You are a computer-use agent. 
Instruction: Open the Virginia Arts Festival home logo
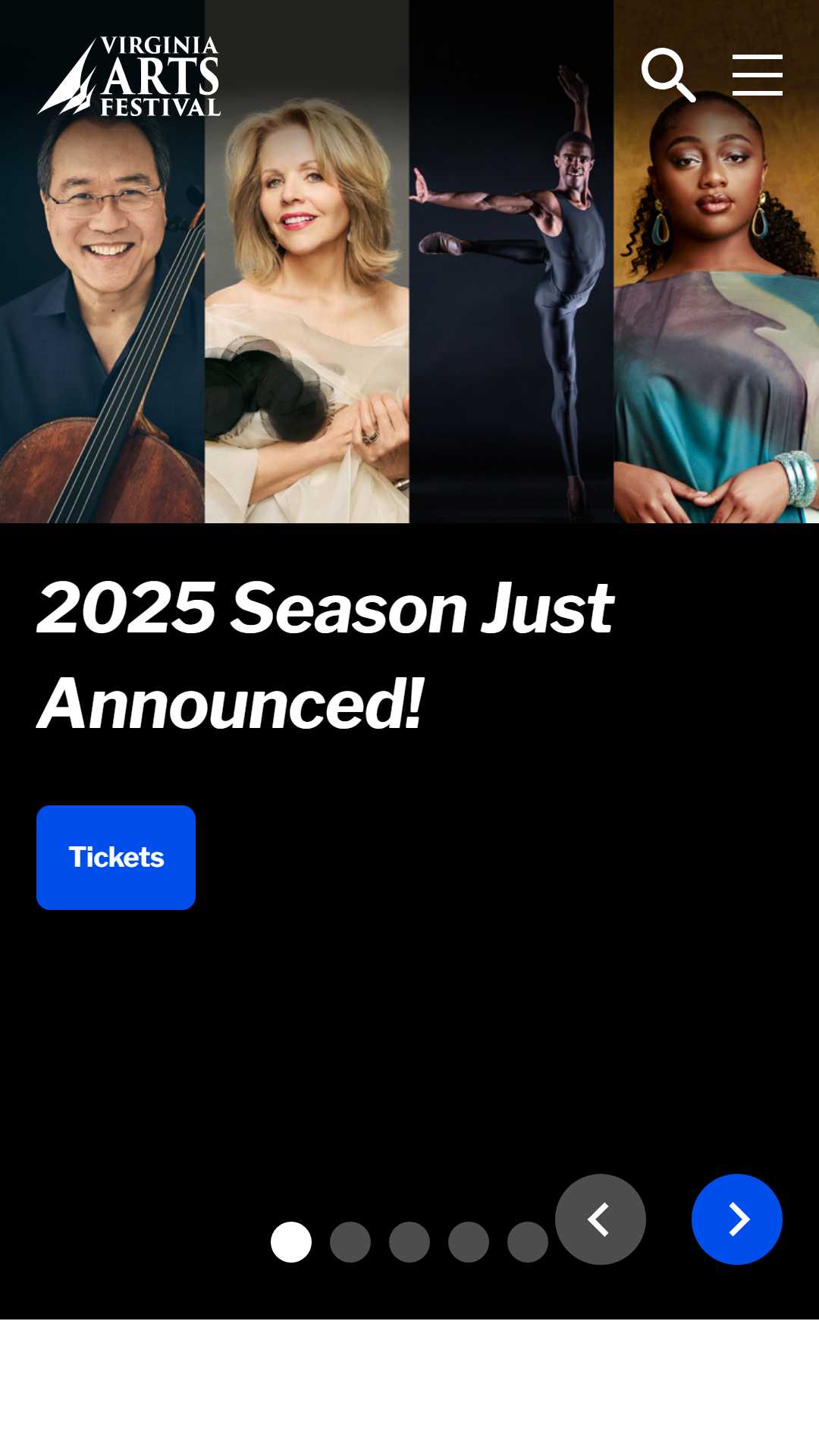(x=130, y=77)
